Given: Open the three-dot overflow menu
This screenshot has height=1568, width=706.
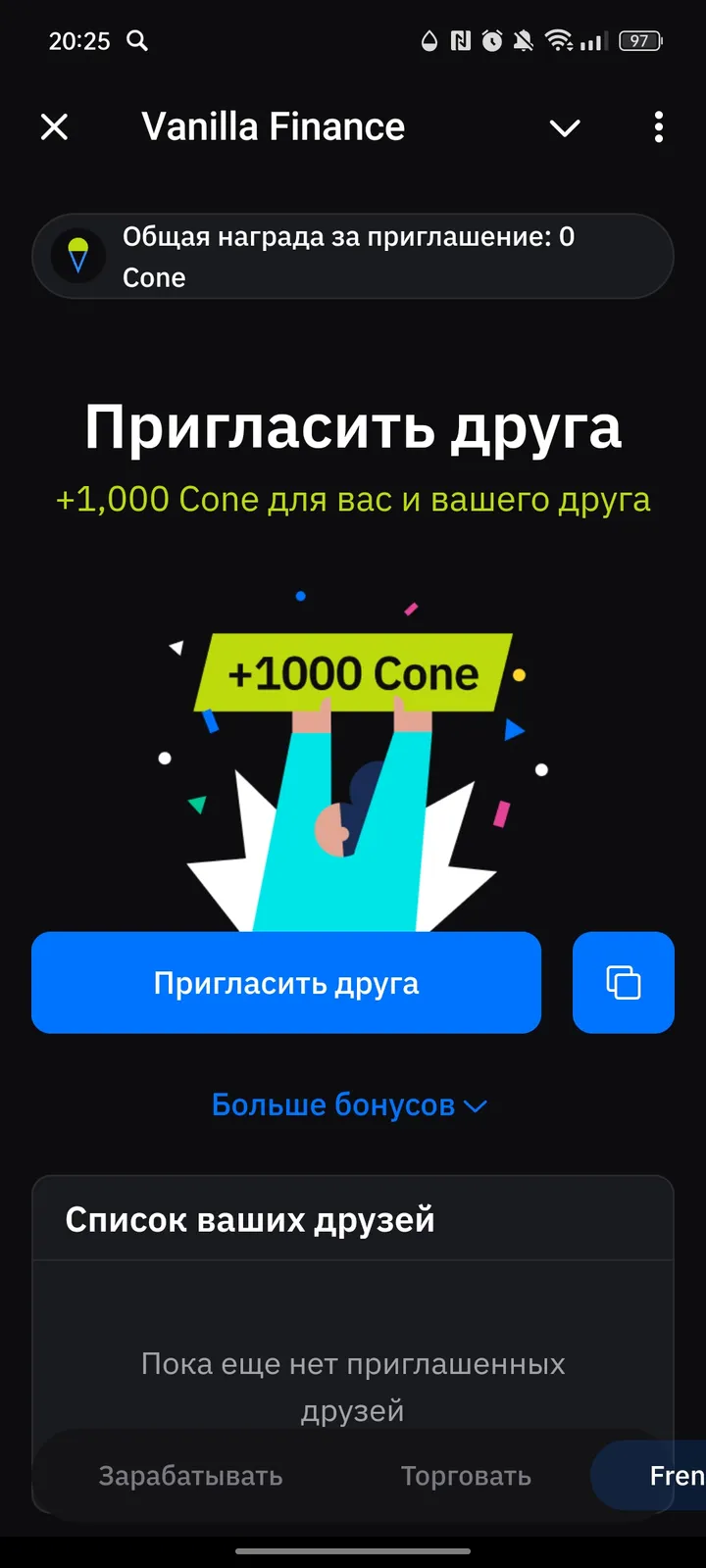Looking at the screenshot, I should [x=659, y=127].
